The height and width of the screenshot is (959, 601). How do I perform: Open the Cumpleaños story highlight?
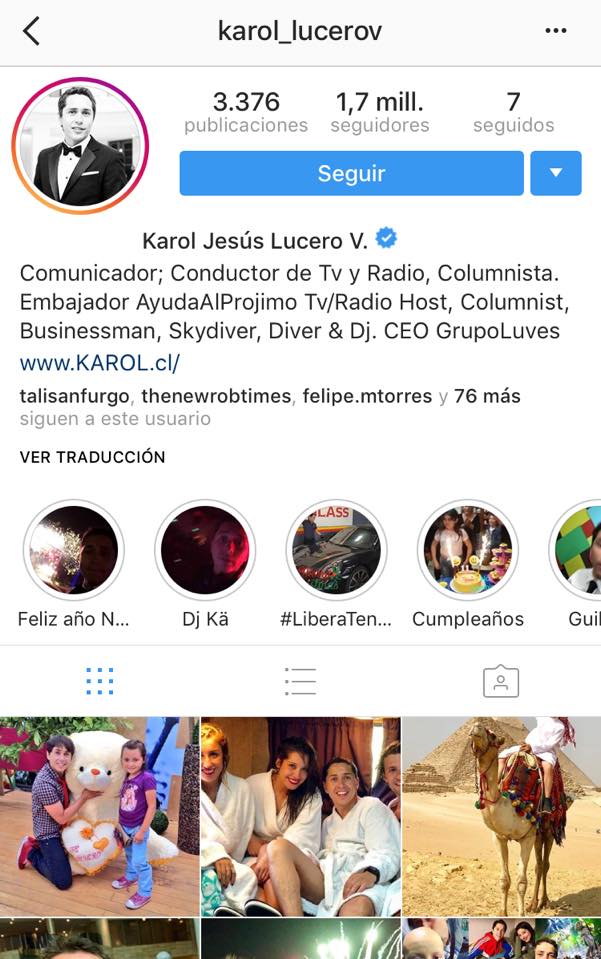[467, 551]
